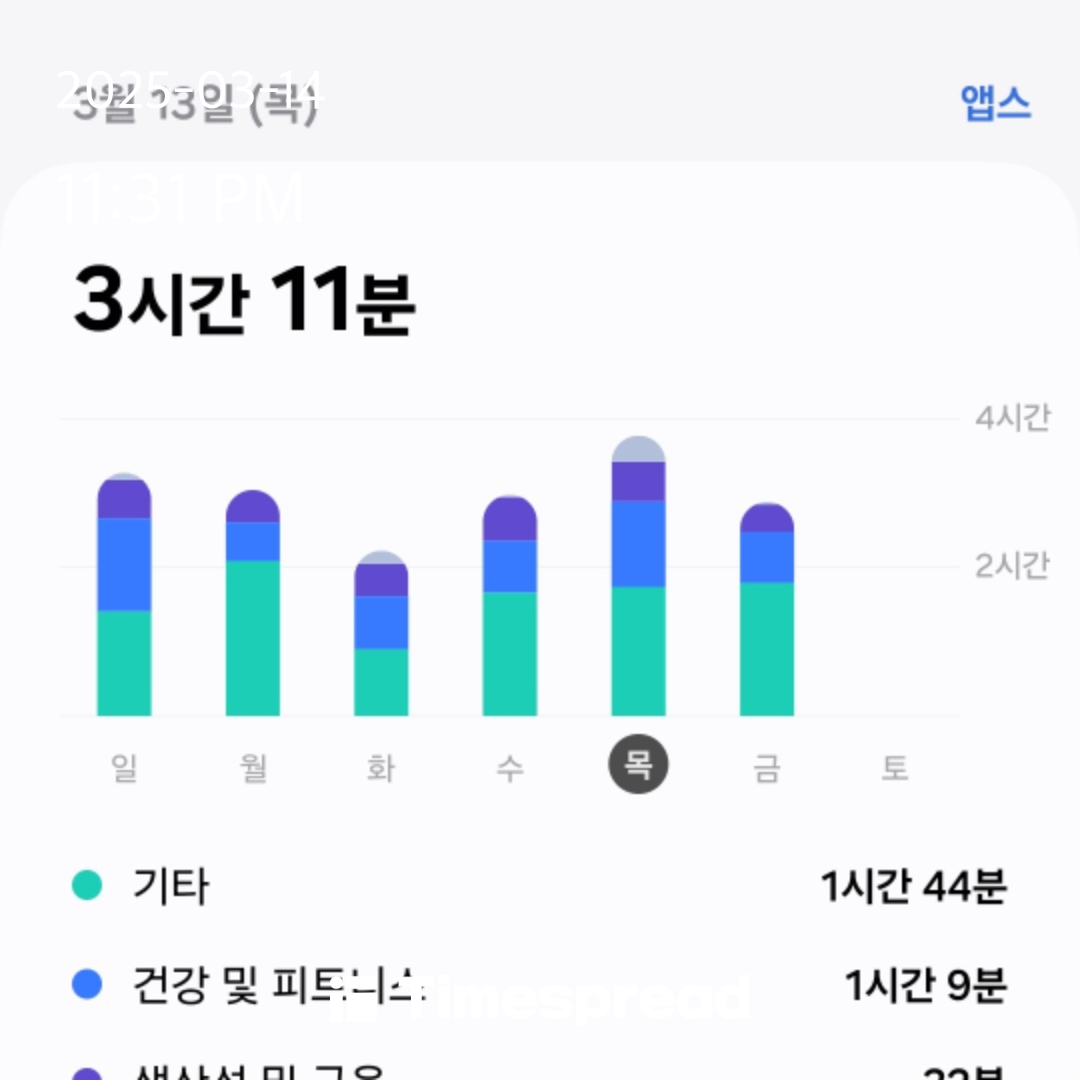The width and height of the screenshot is (1080, 1080).
Task: Open the 기타 category row
Action: point(540,886)
